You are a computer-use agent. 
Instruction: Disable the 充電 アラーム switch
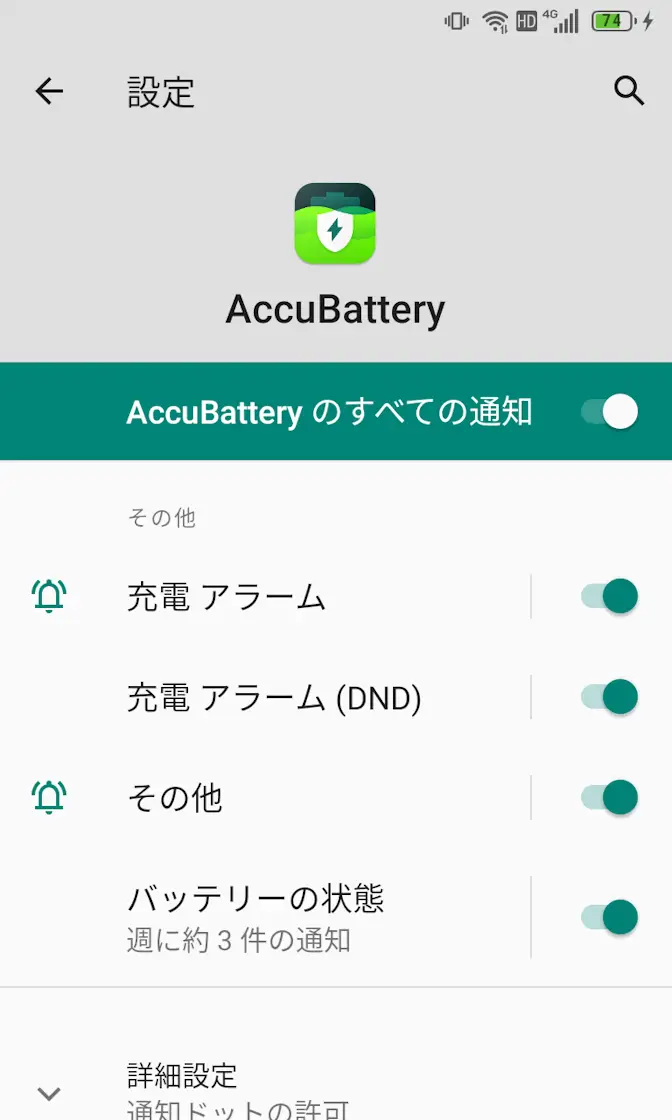pos(609,597)
